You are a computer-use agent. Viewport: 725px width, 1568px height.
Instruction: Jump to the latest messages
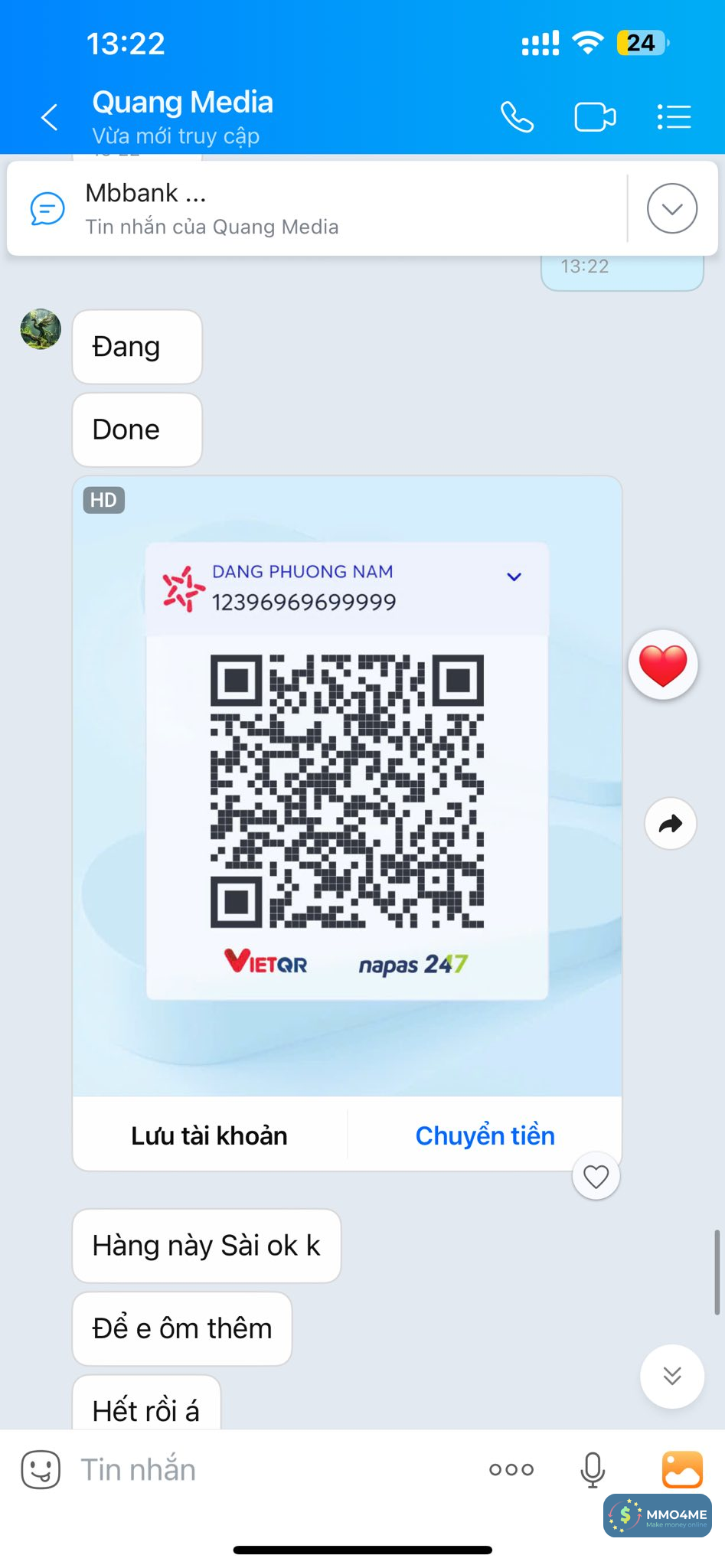(671, 1376)
